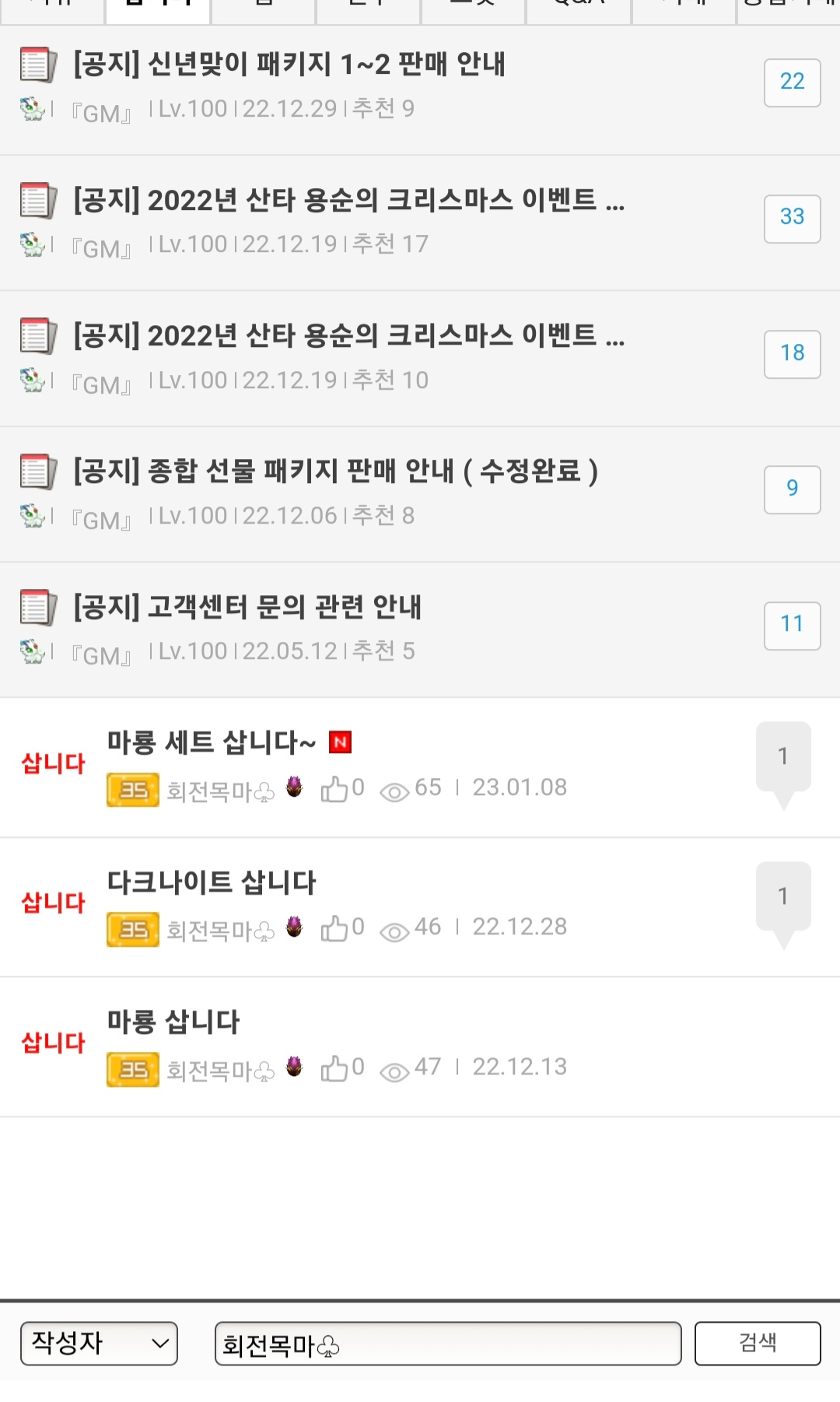Image resolution: width=840 pixels, height=1402 pixels.
Task: Open the comment bubble on 다크나이트 삽니다
Action: [x=783, y=897]
